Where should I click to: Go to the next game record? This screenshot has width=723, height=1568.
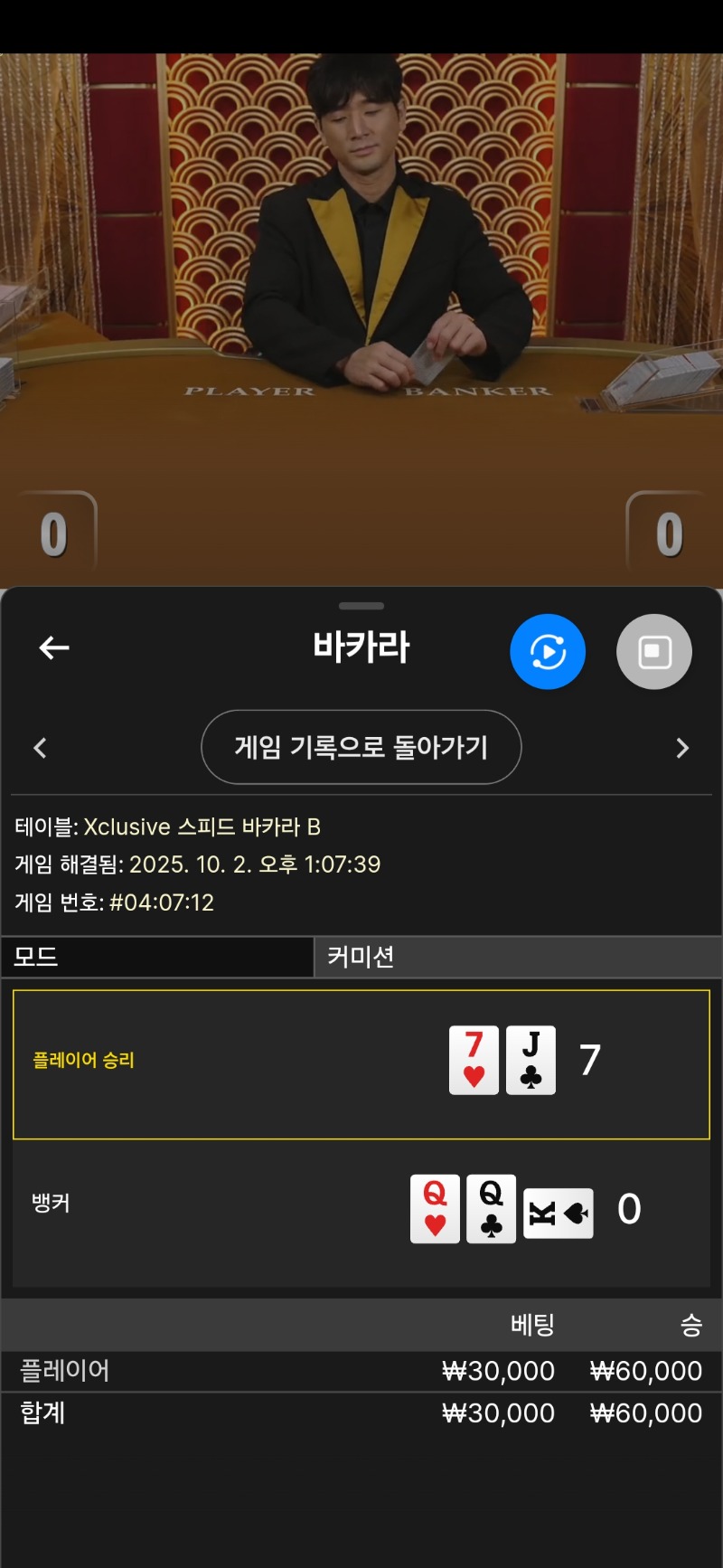[x=682, y=748]
